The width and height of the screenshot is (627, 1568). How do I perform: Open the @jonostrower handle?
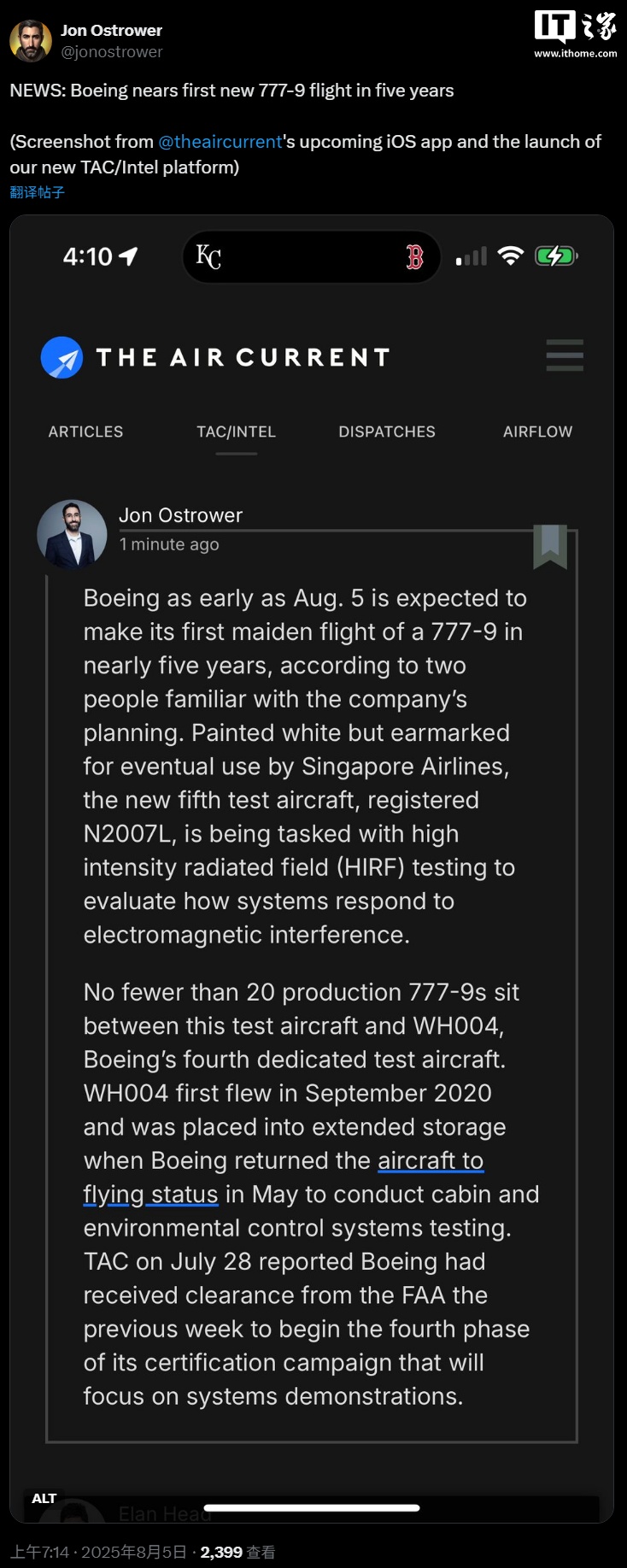[111, 52]
